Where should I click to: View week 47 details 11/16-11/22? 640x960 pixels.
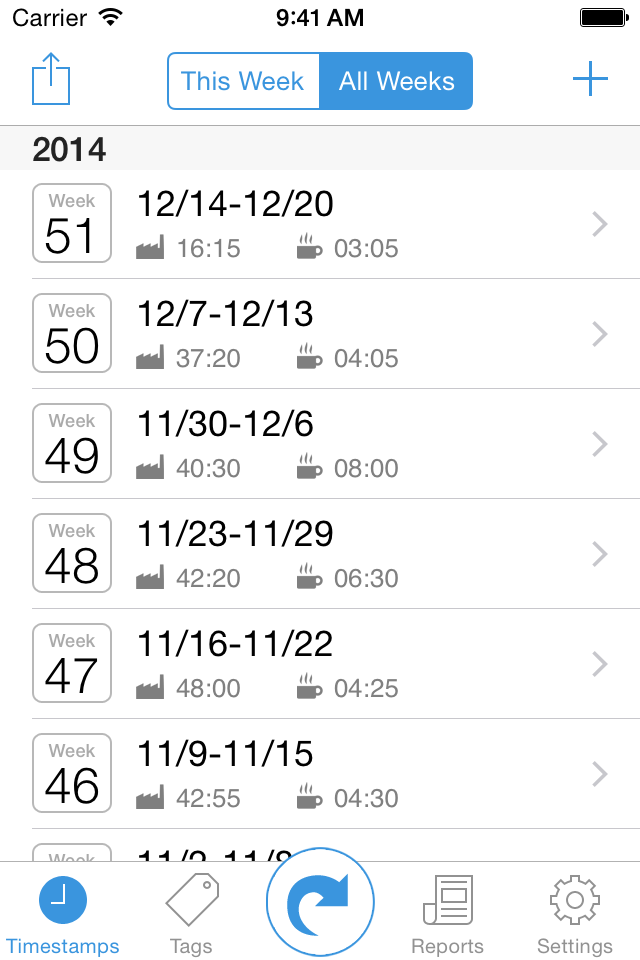[x=320, y=664]
